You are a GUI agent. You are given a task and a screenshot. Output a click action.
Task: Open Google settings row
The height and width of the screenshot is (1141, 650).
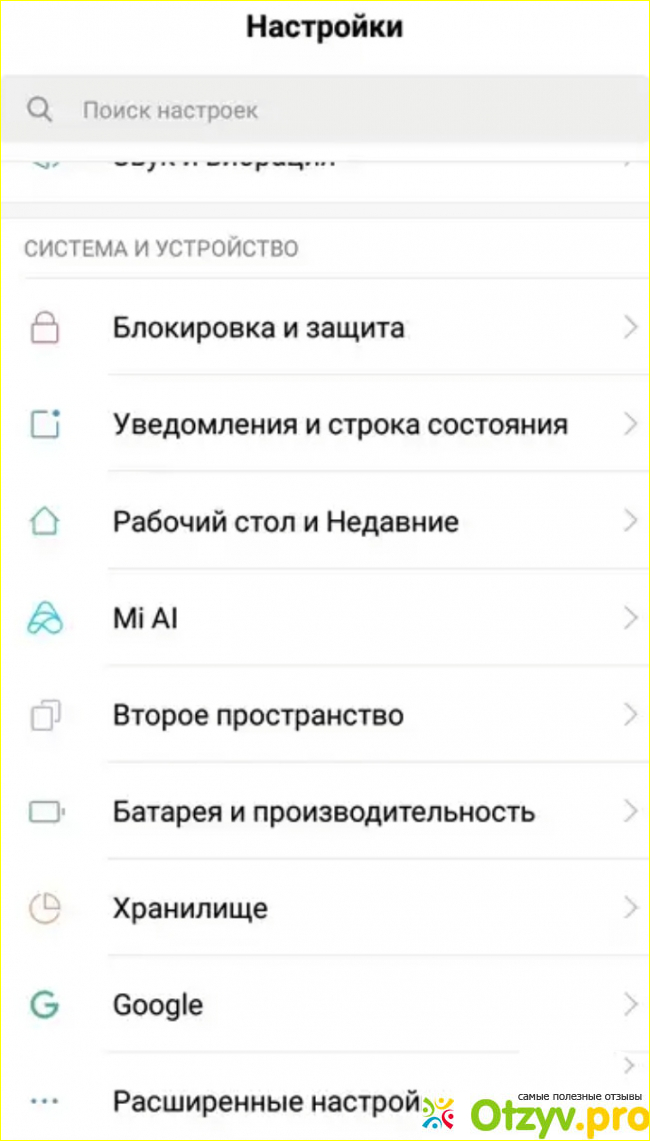click(x=325, y=1005)
